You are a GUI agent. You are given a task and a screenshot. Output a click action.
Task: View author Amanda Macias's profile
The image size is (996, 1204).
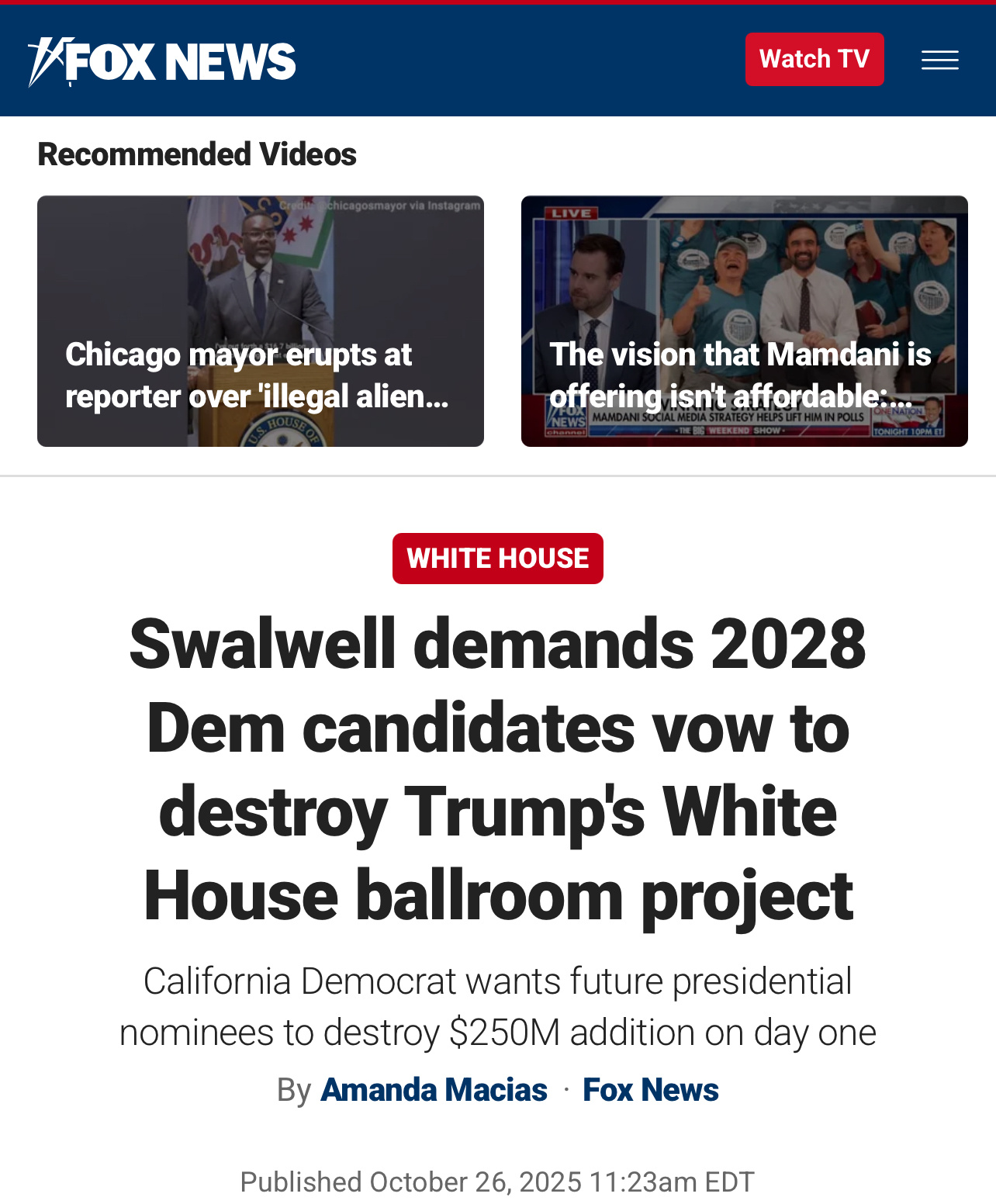coord(434,1090)
